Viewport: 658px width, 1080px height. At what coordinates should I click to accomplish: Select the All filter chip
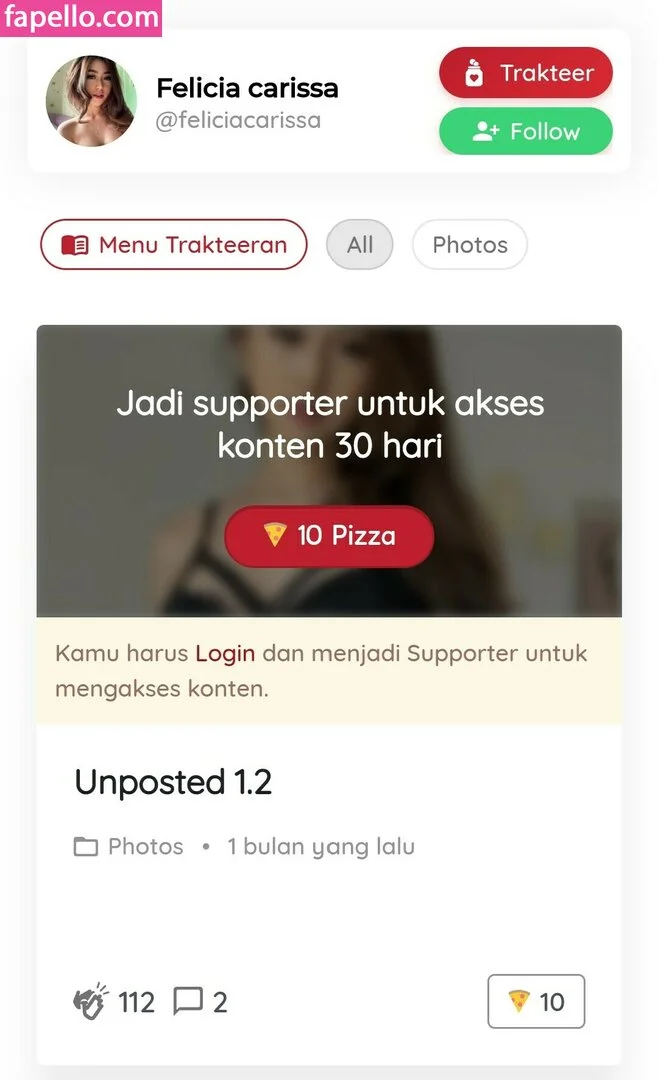[x=360, y=245]
